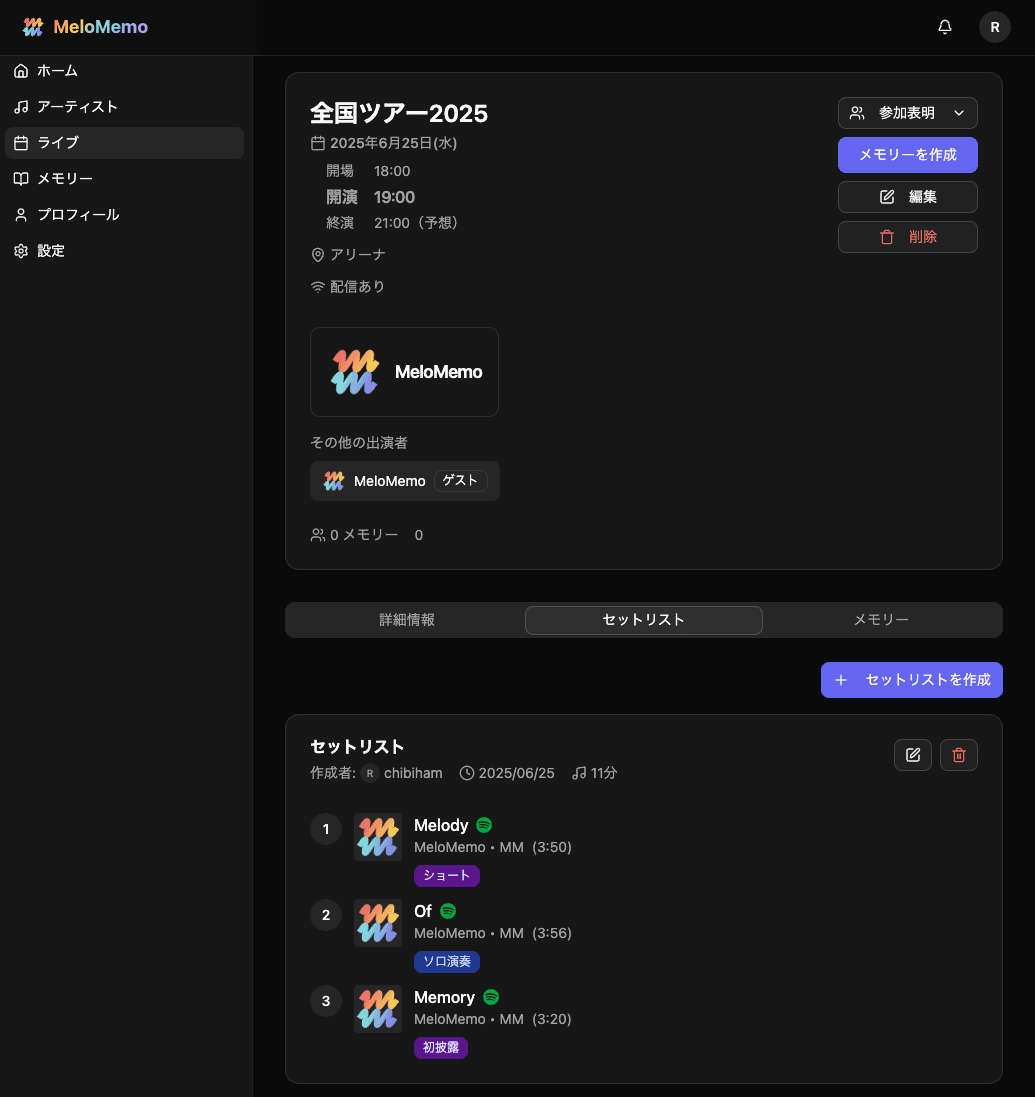Tap メモリーを作成 button
Viewport: 1035px width, 1097px height.
pos(907,155)
